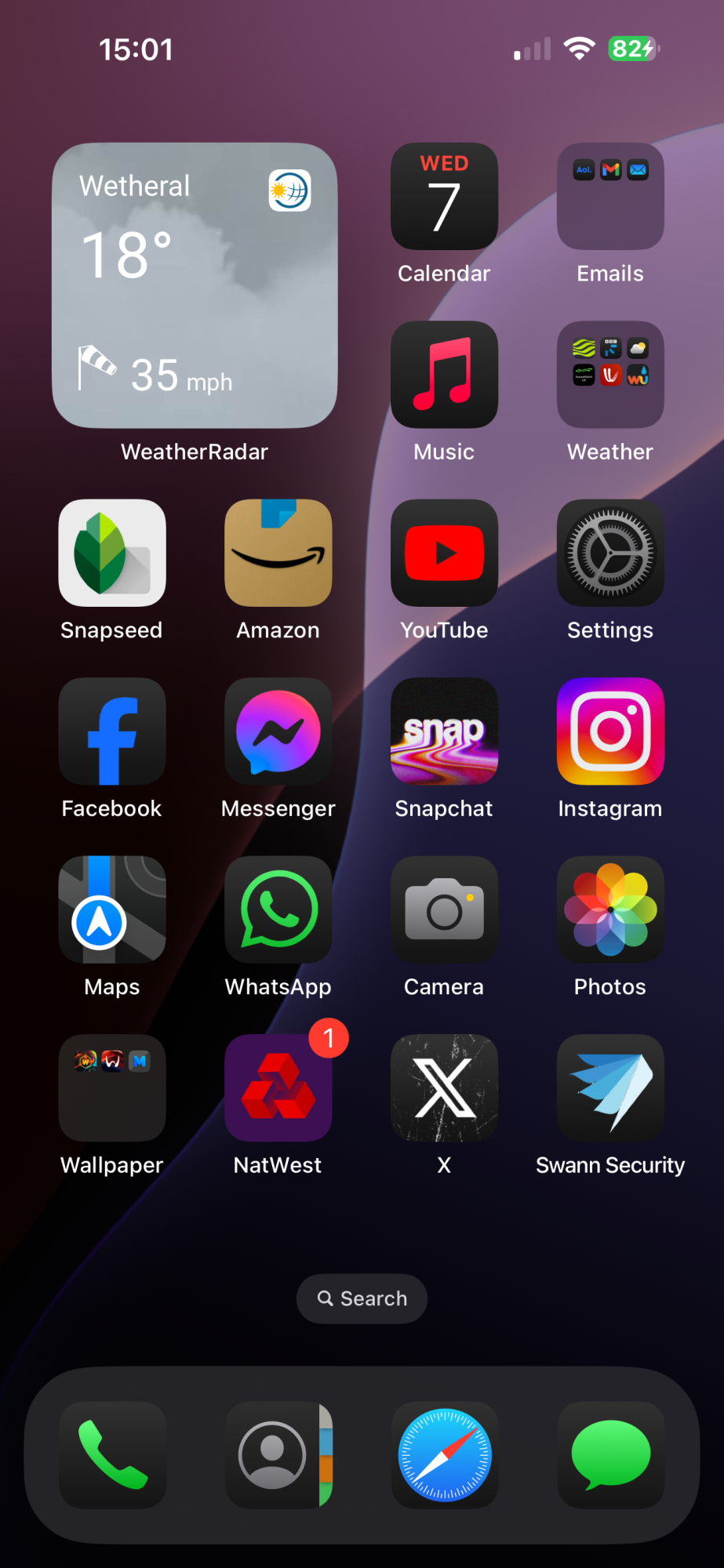Open Settings
Viewport: 724px width, 1568px height.
(610, 553)
